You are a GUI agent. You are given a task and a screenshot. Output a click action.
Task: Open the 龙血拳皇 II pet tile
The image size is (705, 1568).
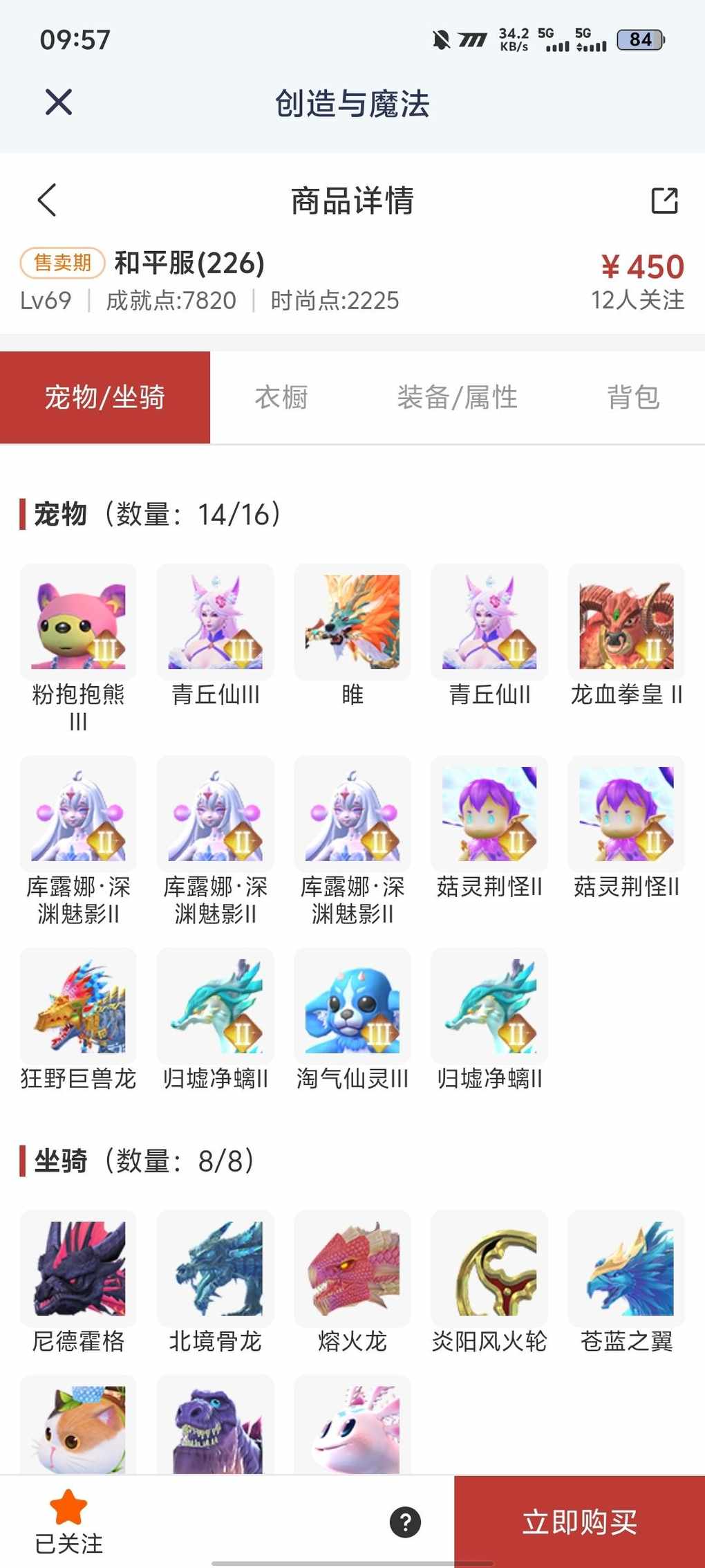click(x=626, y=622)
